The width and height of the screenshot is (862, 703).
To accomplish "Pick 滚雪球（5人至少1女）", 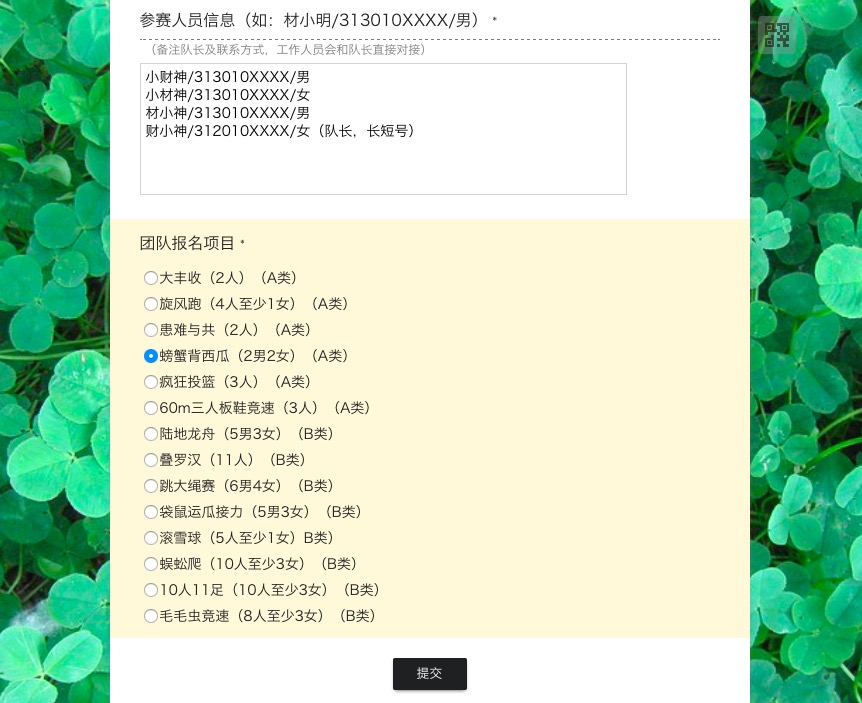I will [151, 538].
